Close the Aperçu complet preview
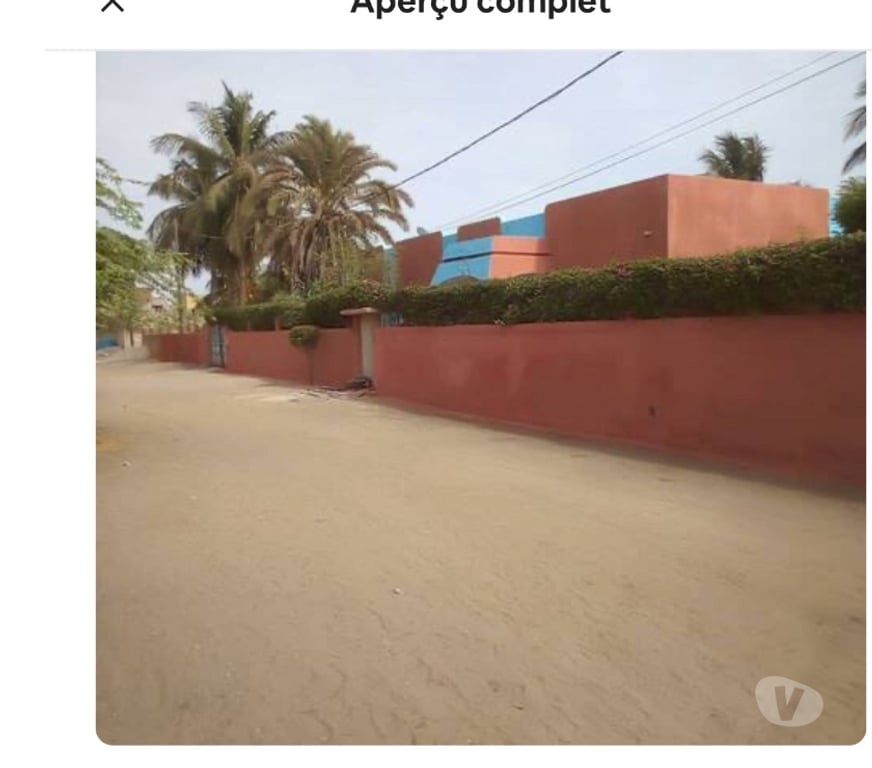This screenshot has width=872, height=768. pos(113,5)
